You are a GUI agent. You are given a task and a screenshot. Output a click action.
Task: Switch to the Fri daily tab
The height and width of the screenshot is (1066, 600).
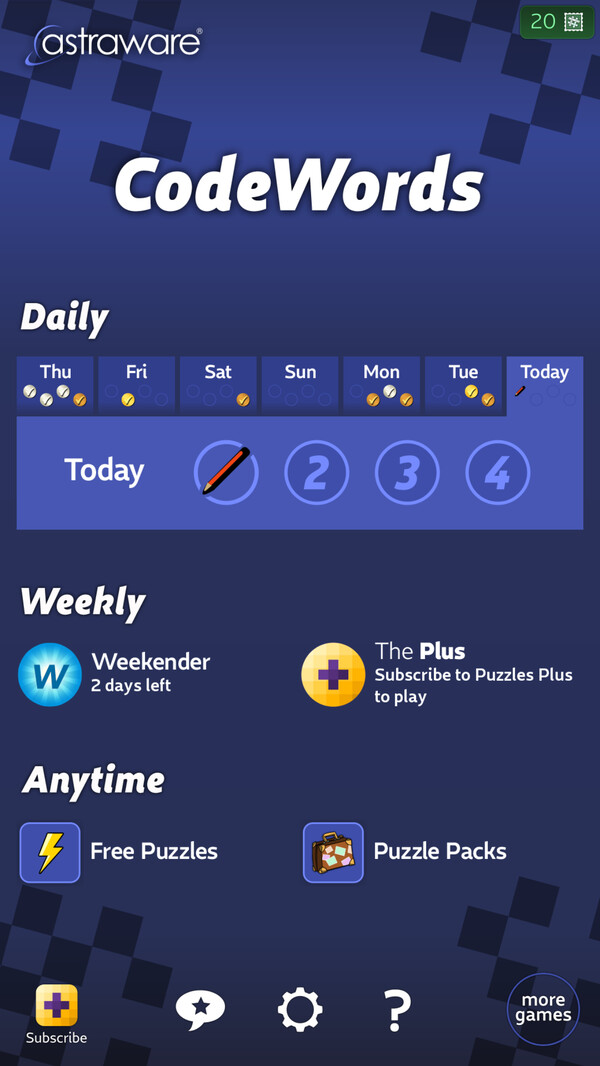pos(136,385)
